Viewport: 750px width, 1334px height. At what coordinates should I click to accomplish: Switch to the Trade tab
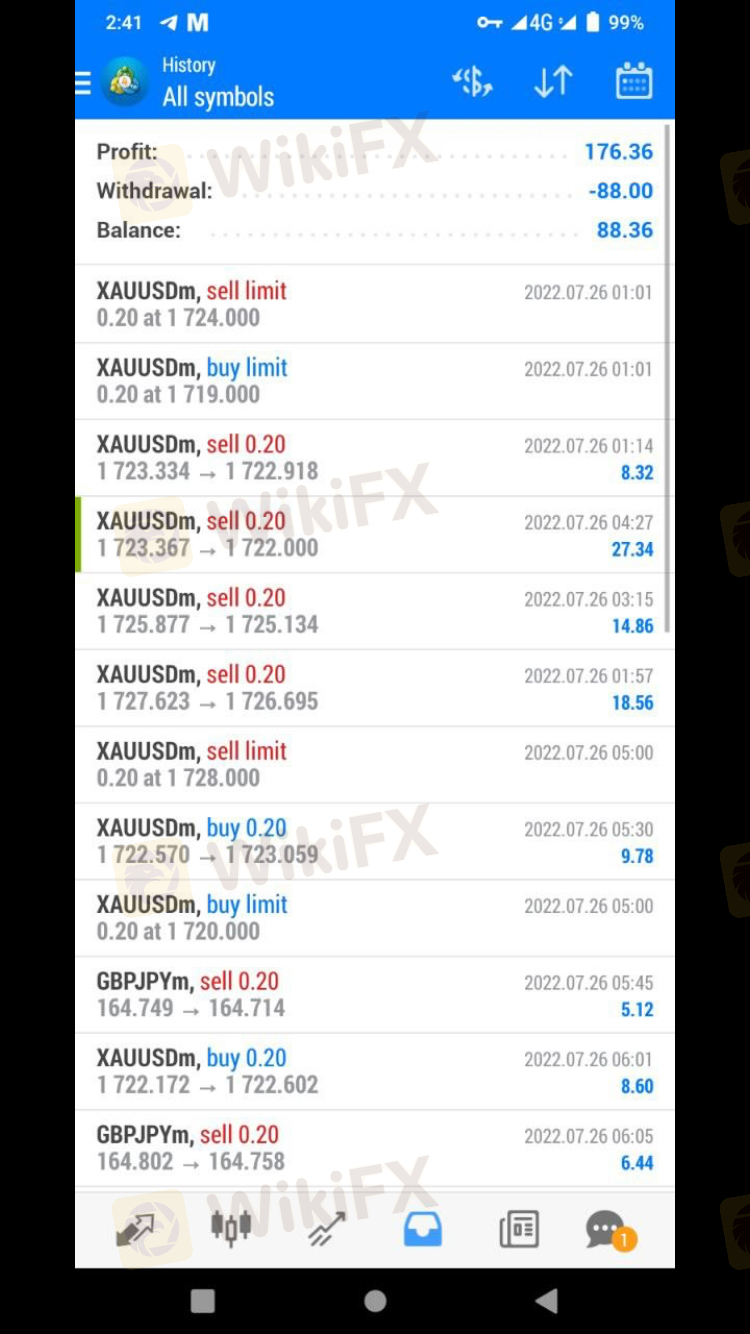326,1229
